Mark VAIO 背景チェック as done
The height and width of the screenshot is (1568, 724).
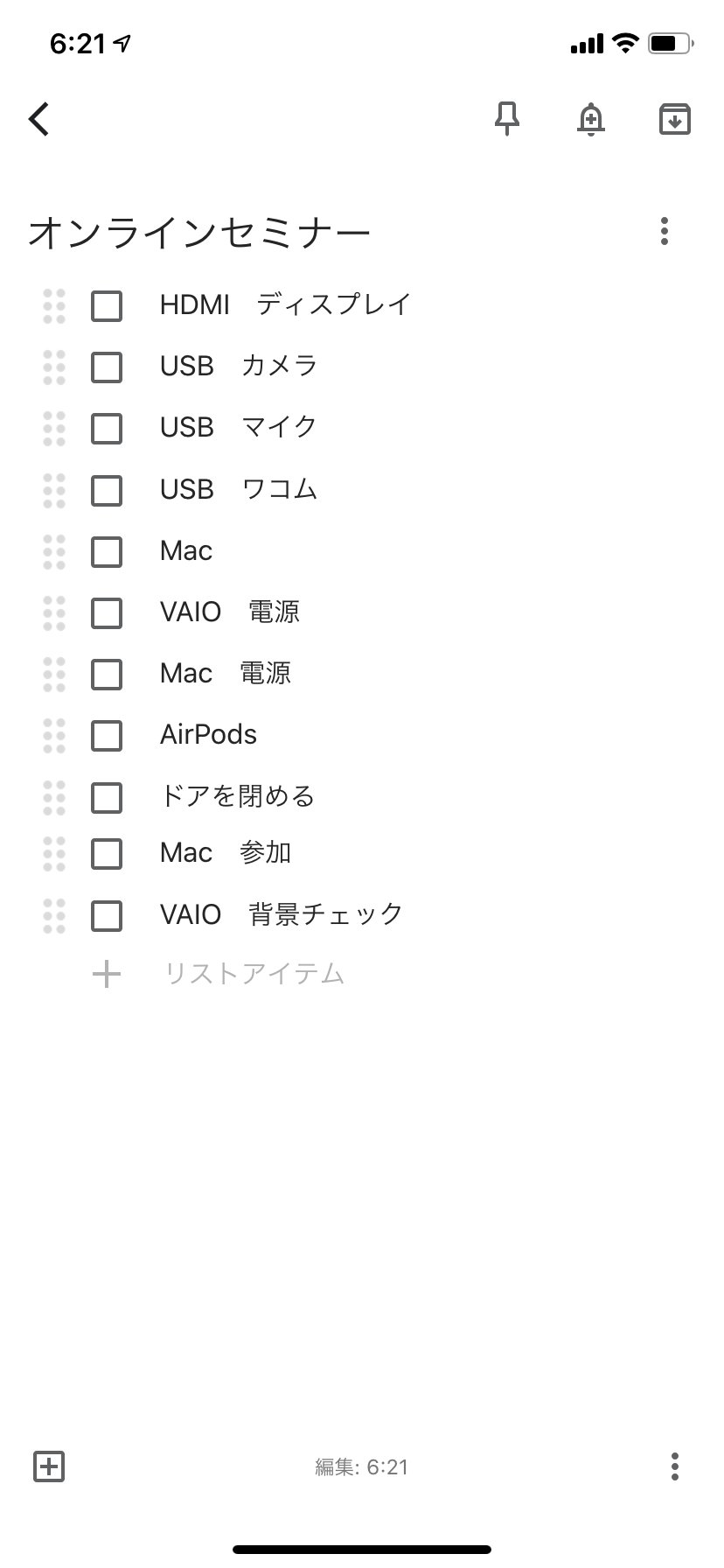[x=107, y=916]
